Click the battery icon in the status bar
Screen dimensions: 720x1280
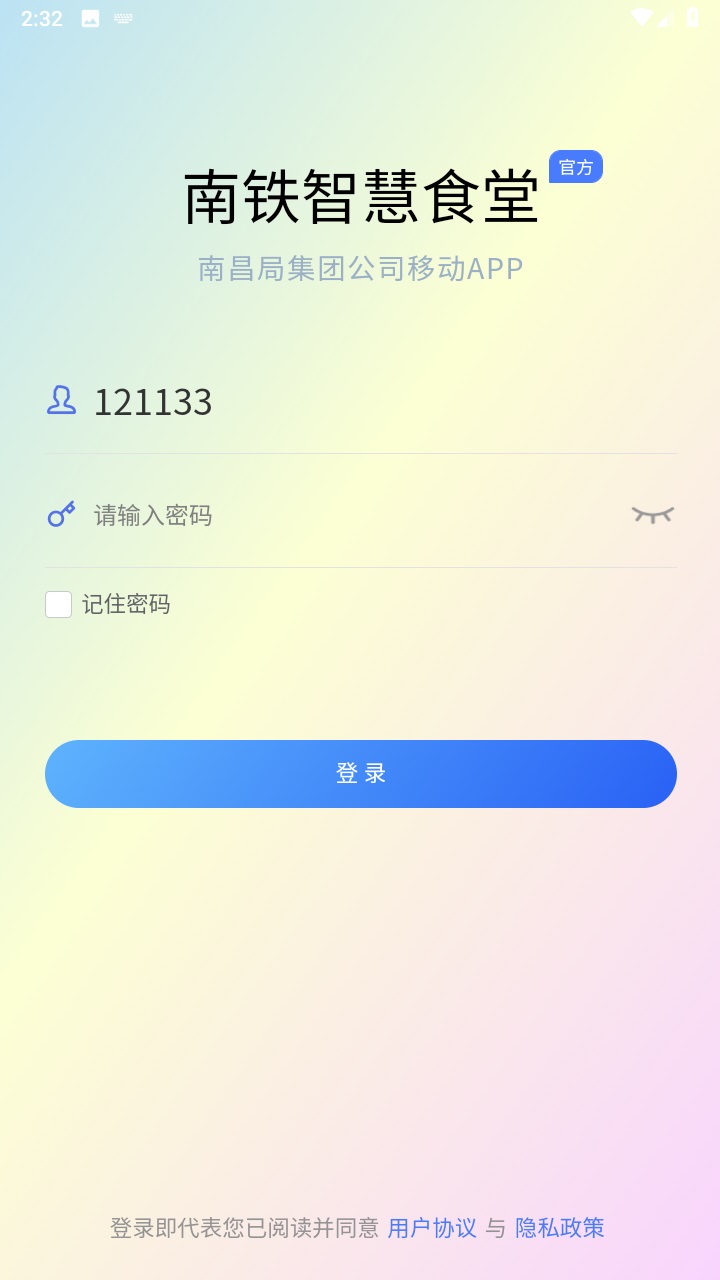[x=693, y=16]
